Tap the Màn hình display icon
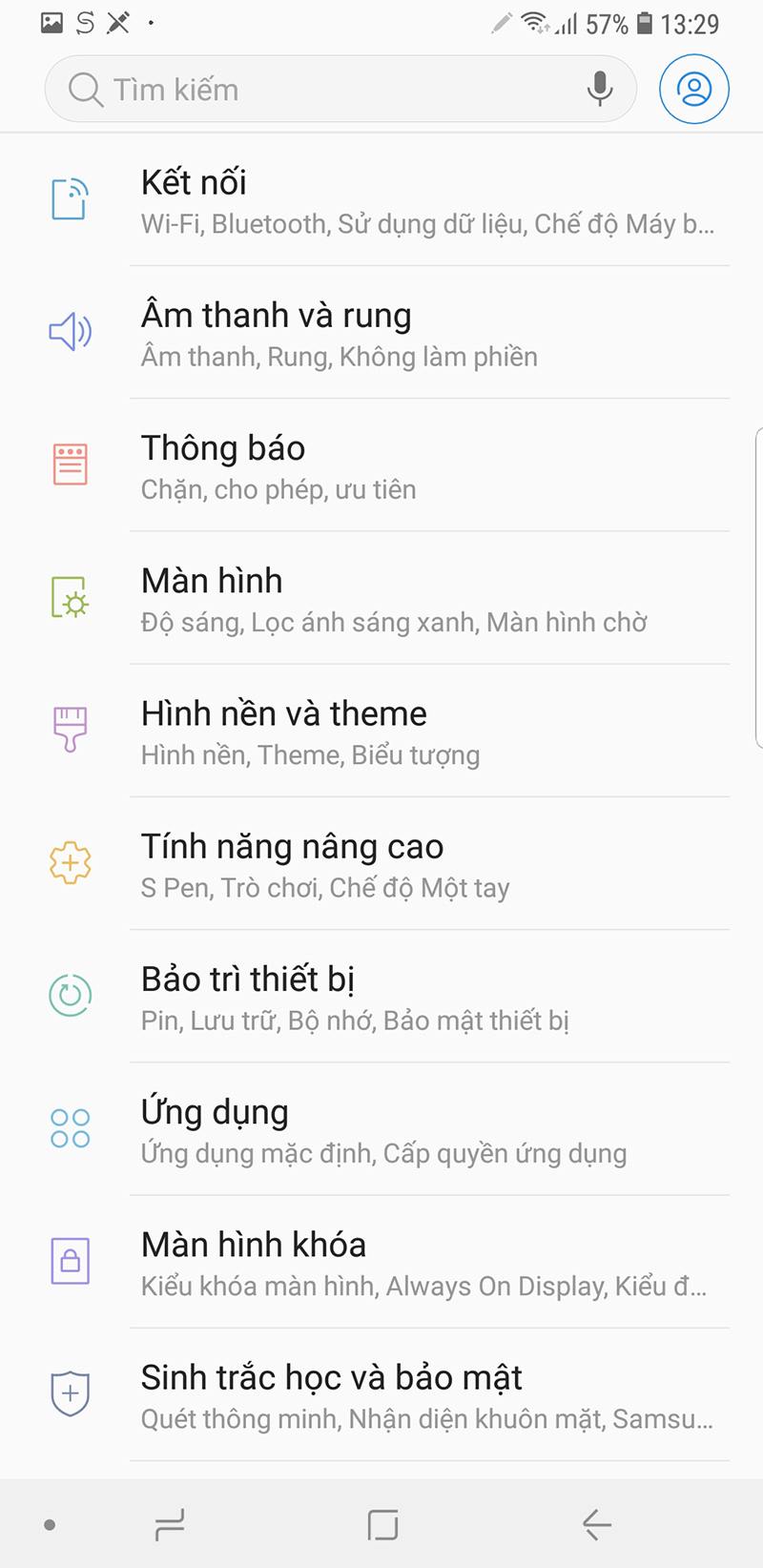This screenshot has height=1568, width=763. click(70, 598)
